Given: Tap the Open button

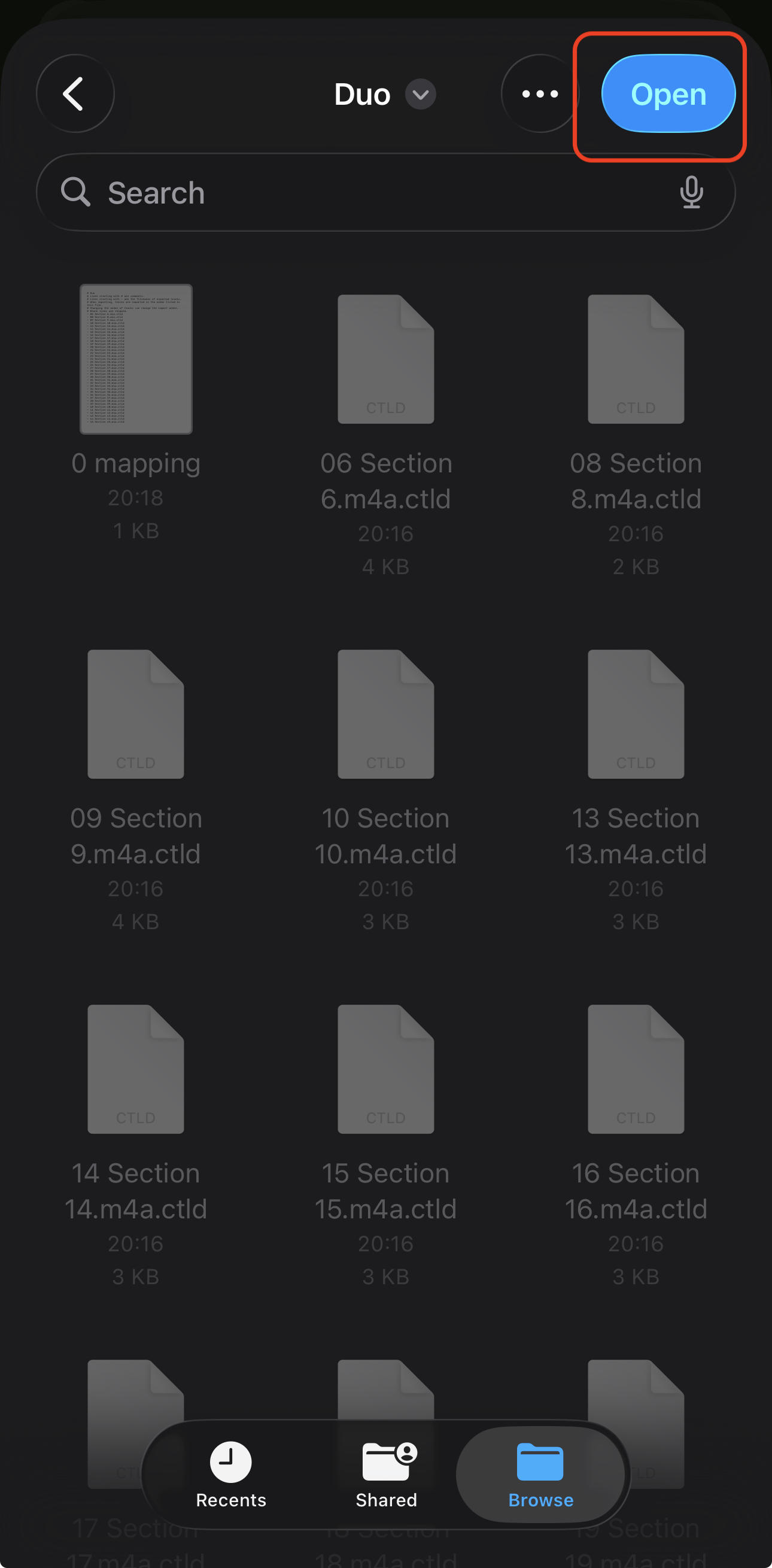Looking at the screenshot, I should coord(668,94).
